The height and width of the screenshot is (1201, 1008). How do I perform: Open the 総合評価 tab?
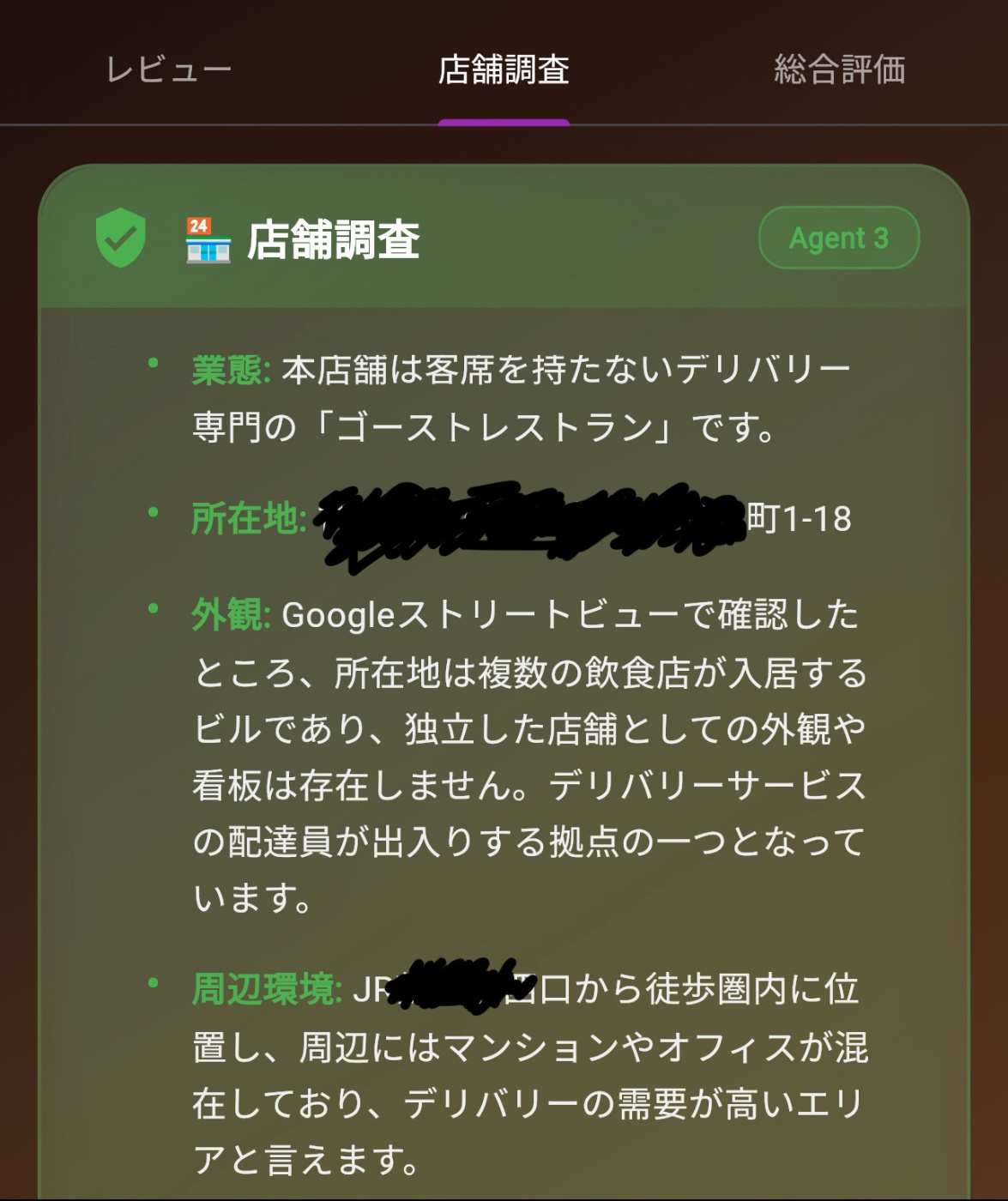[x=839, y=69]
